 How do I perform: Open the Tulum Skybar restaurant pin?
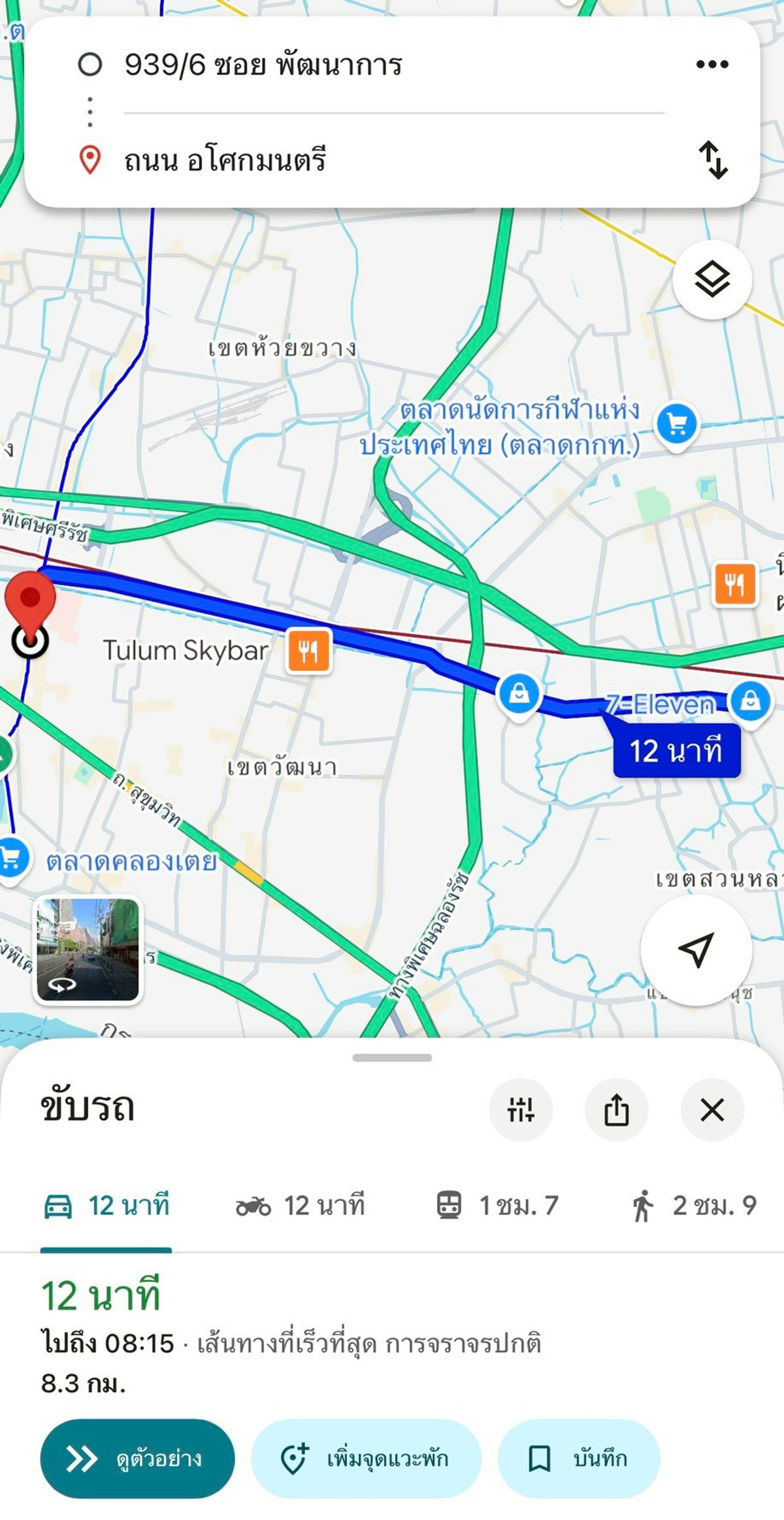pyautogui.click(x=308, y=651)
